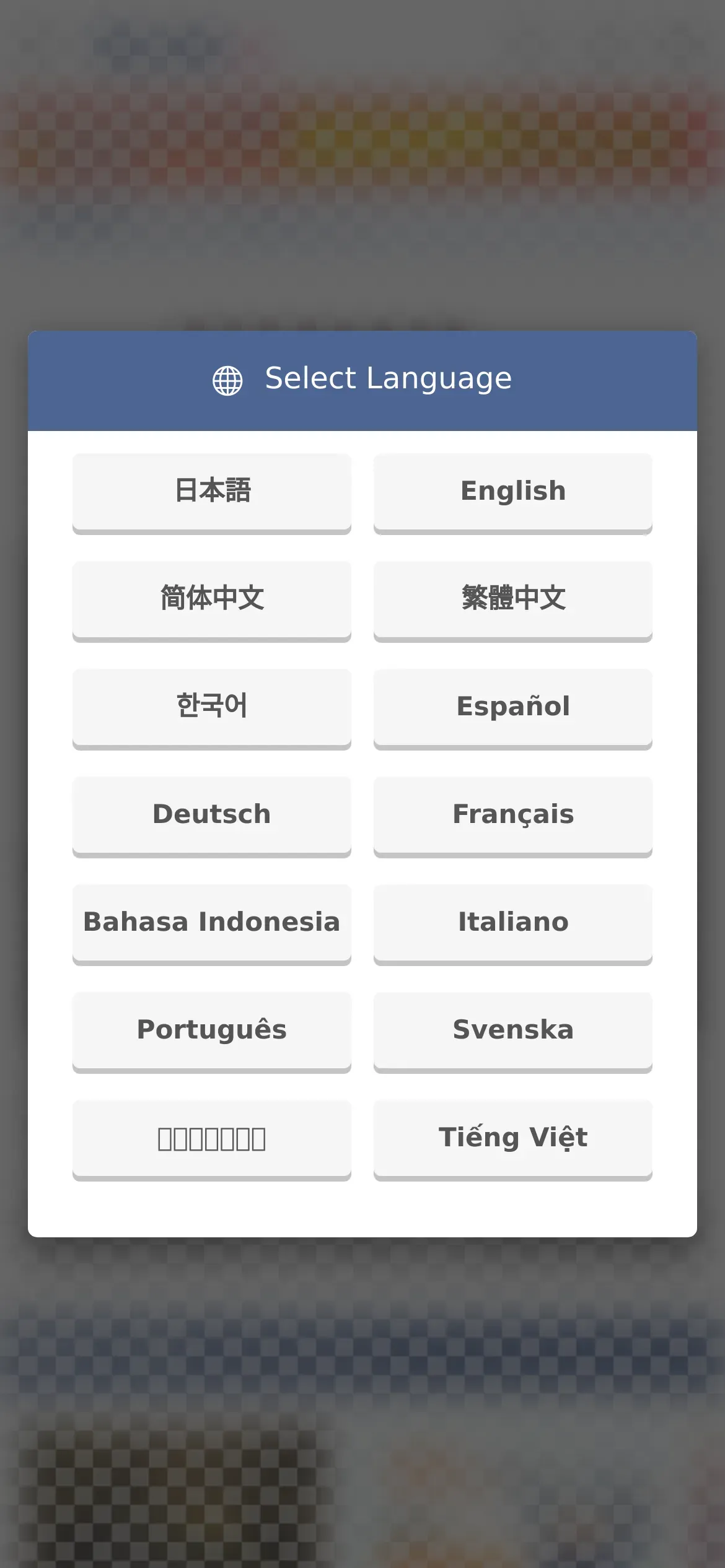Switch language to 한국어
This screenshot has width=725, height=1568.
click(x=212, y=707)
